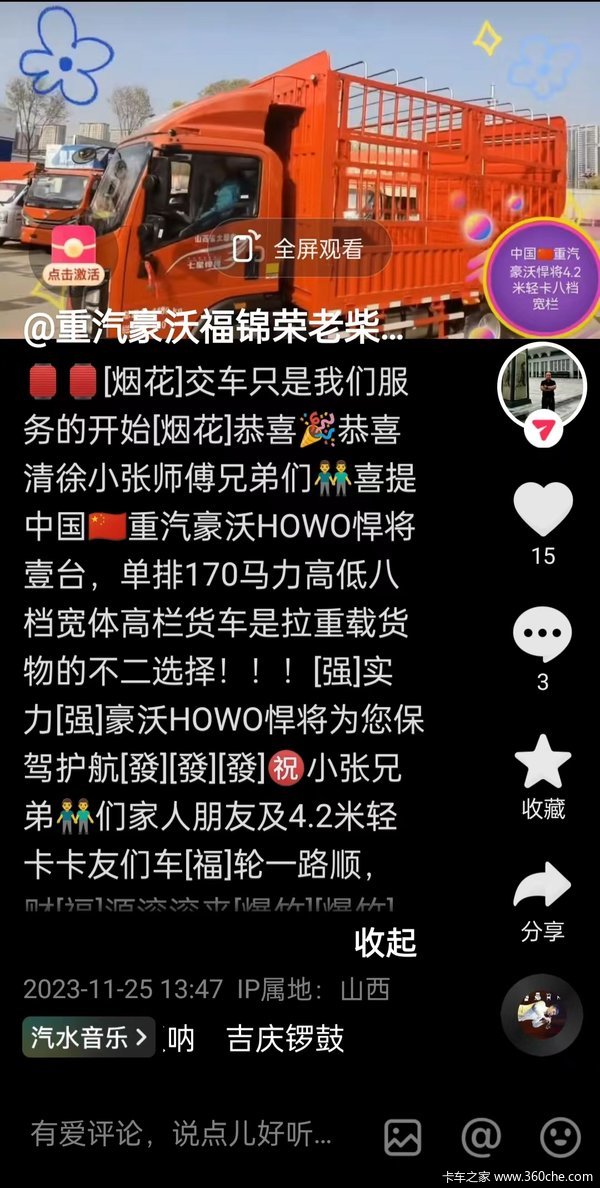Like this video with the heart
The height and width of the screenshot is (1188, 600).
pyautogui.click(x=542, y=510)
